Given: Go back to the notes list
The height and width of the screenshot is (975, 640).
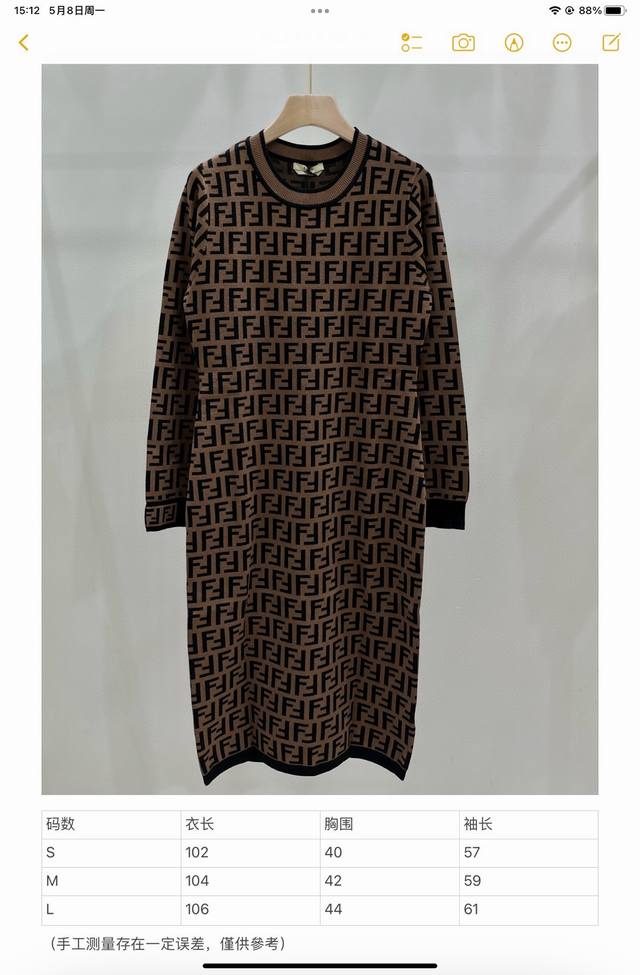Looking at the screenshot, I should coord(24,43).
